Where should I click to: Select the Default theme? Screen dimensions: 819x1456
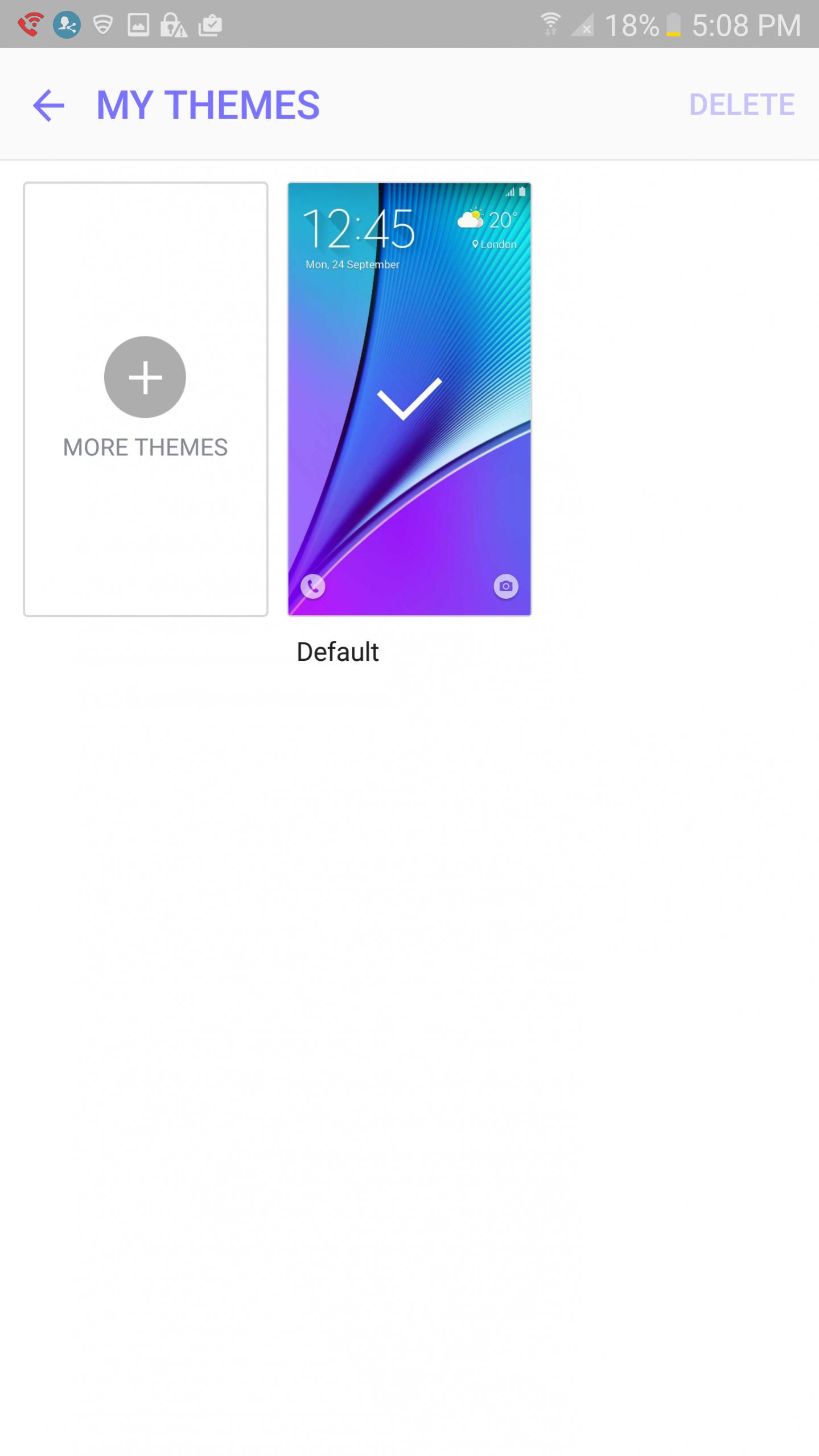409,398
